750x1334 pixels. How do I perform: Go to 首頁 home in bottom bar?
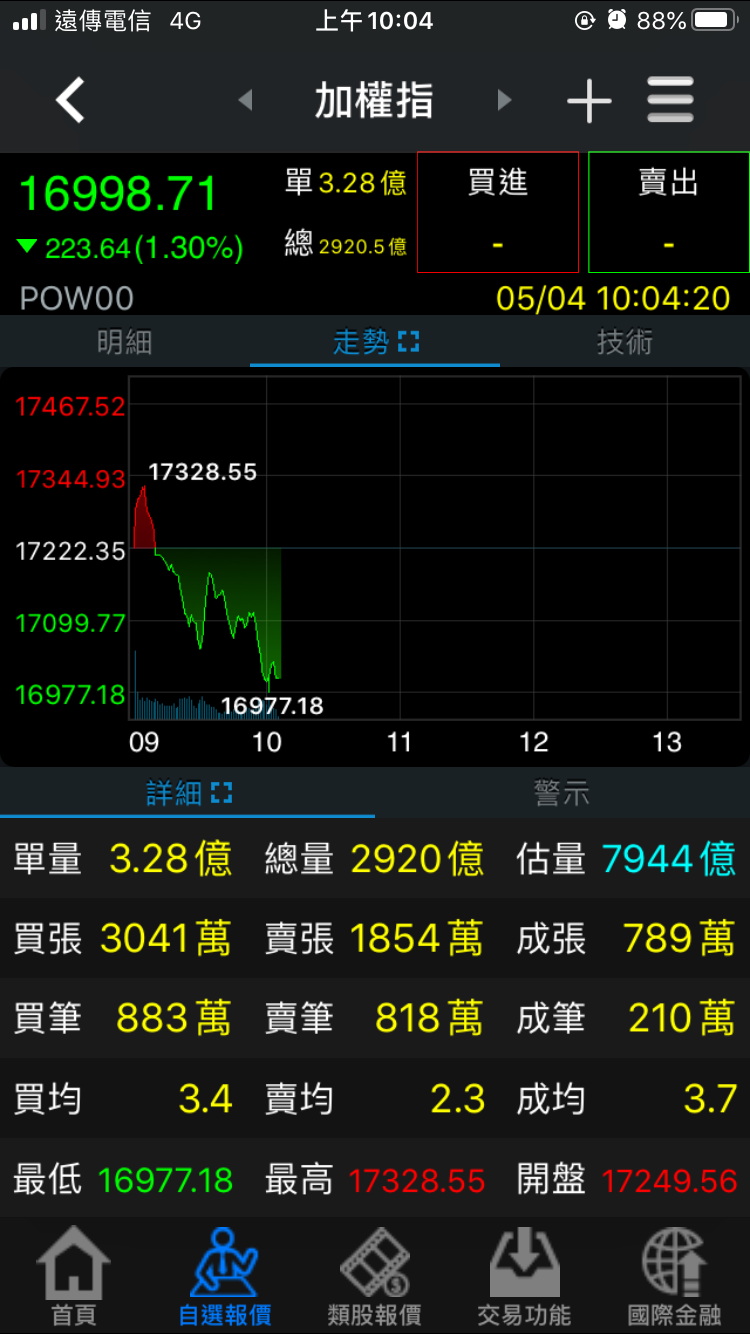(75, 1277)
